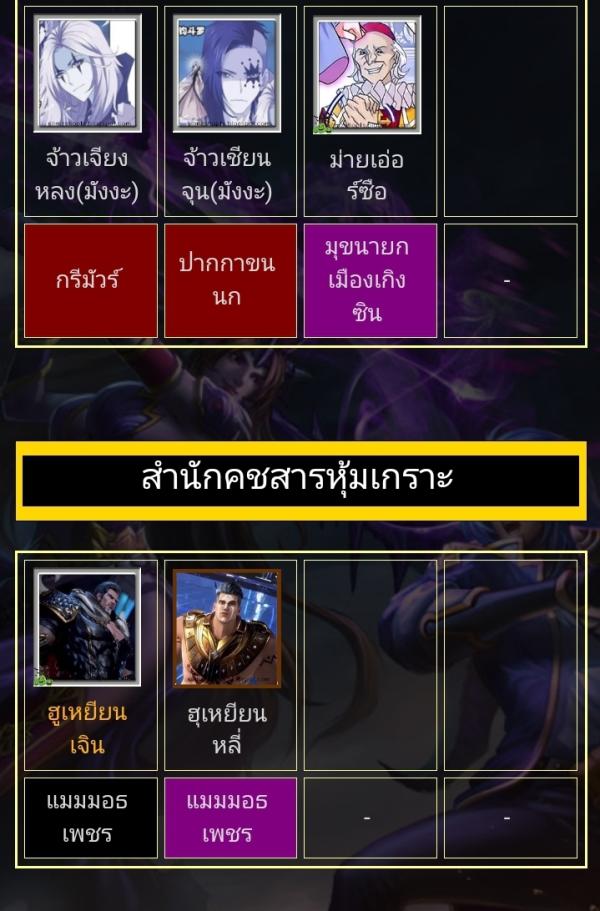Open the จ้าวเชียนจุน(มังงะ) character portrait
Image resolution: width=600 pixels, height=911 pixels.
click(x=227, y=75)
